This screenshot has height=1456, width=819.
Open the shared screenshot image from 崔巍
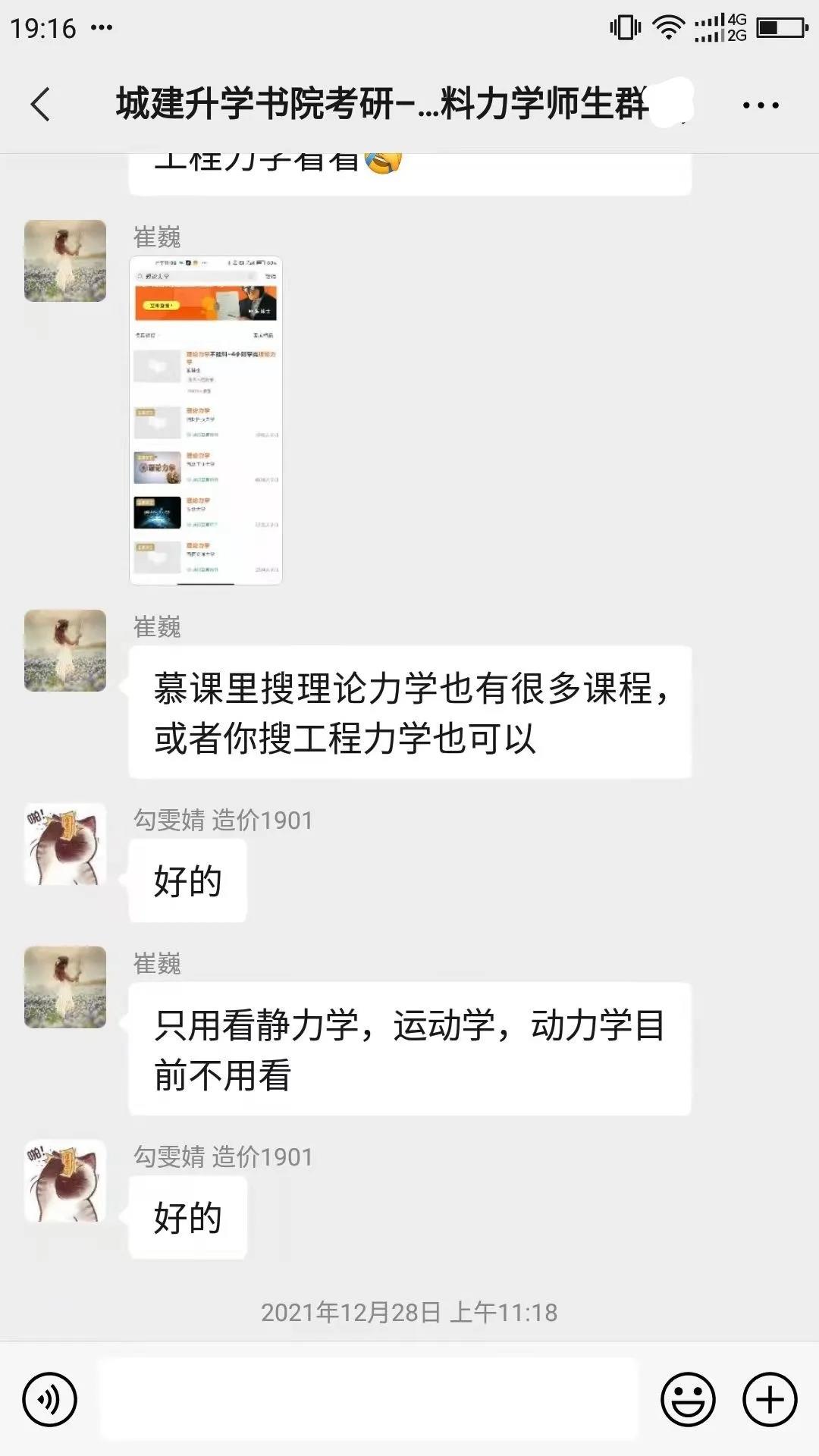tap(206, 421)
